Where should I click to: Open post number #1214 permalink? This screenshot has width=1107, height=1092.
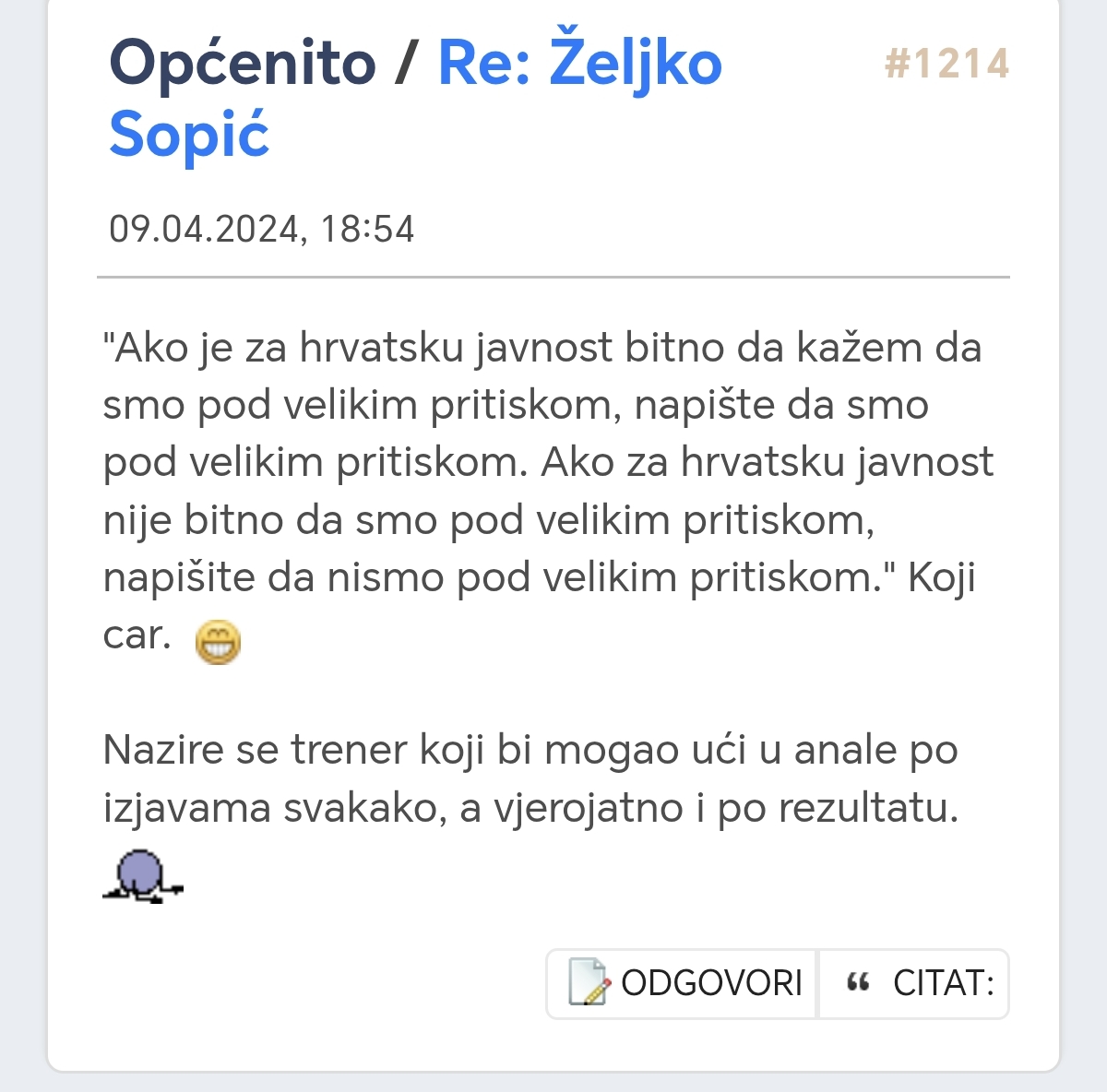click(946, 64)
